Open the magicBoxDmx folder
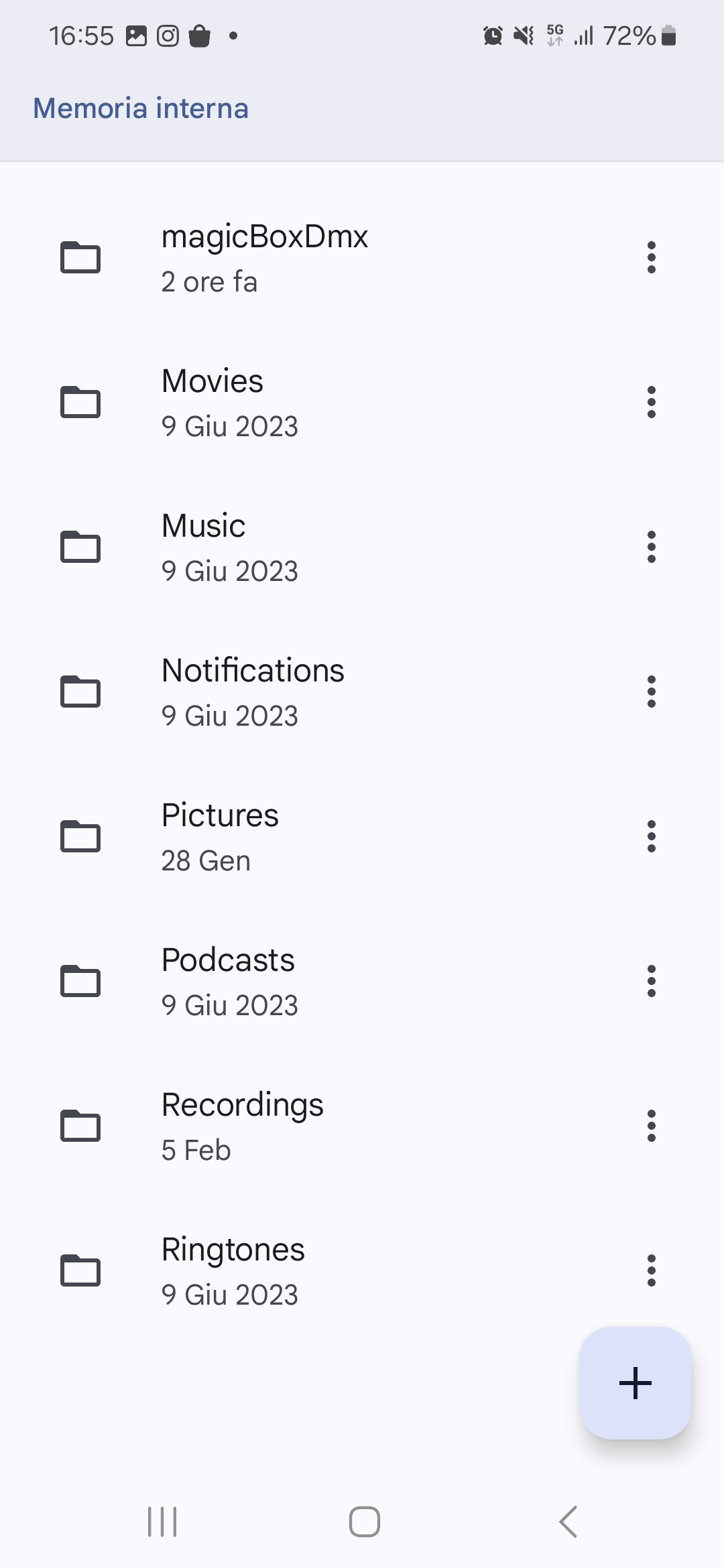Image resolution: width=724 pixels, height=1568 pixels. coord(265,257)
